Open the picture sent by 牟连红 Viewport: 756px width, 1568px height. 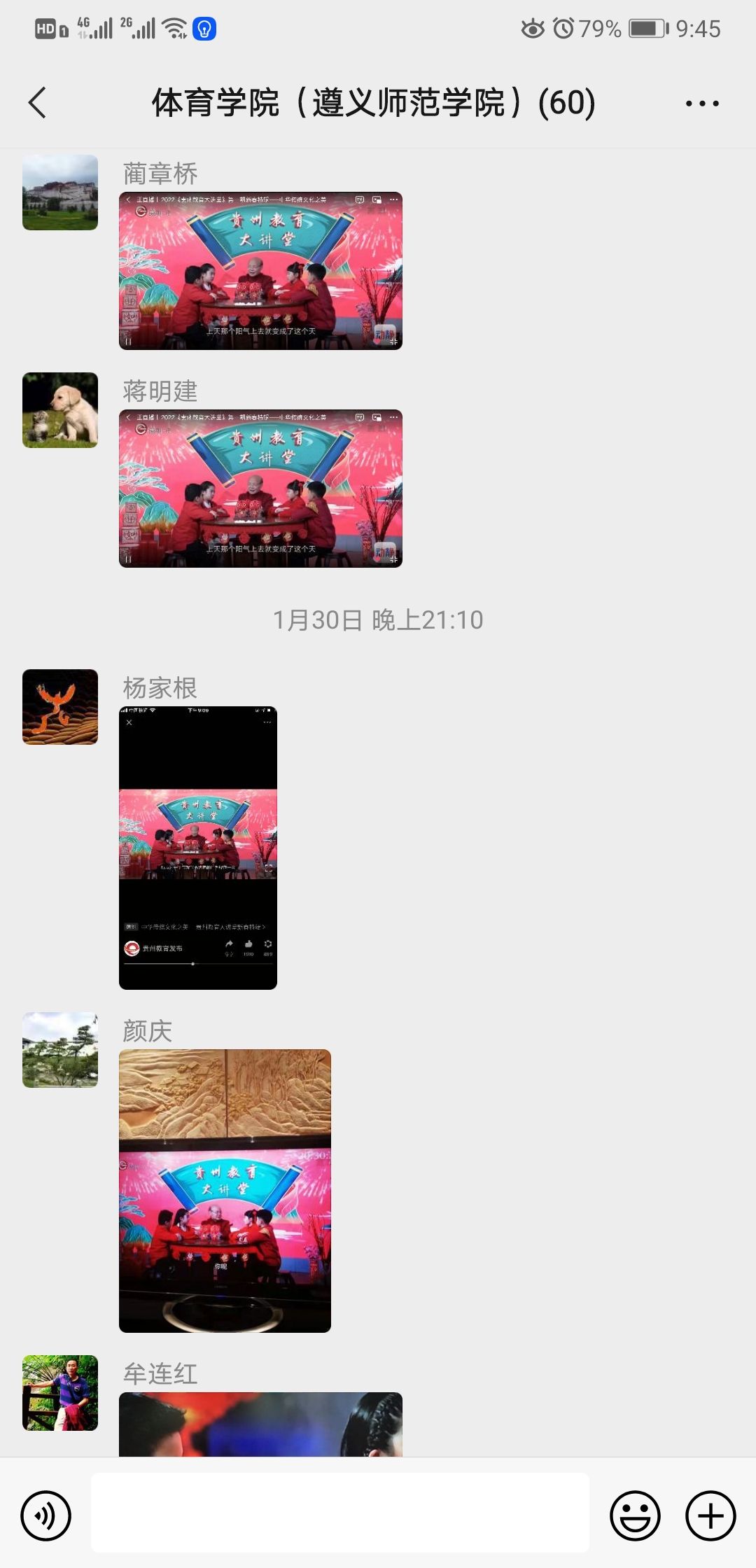coord(260,1425)
